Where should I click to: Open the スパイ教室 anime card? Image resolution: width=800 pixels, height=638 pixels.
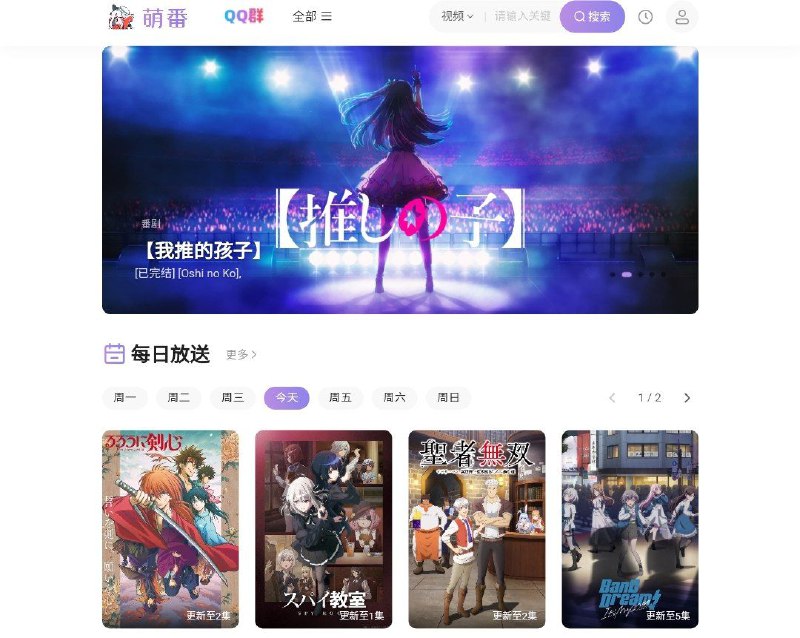click(324, 528)
